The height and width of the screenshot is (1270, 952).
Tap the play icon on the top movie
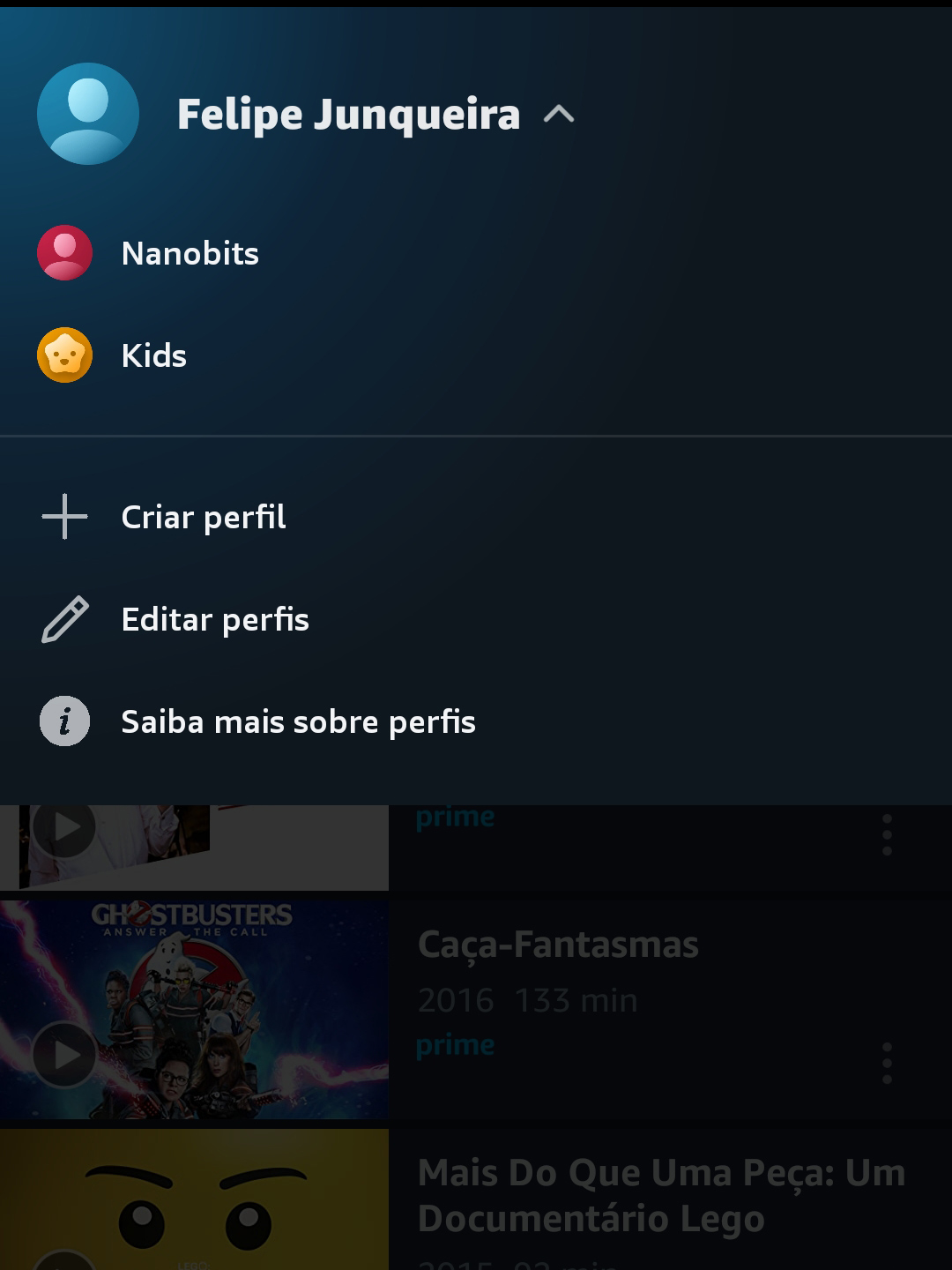point(66,827)
